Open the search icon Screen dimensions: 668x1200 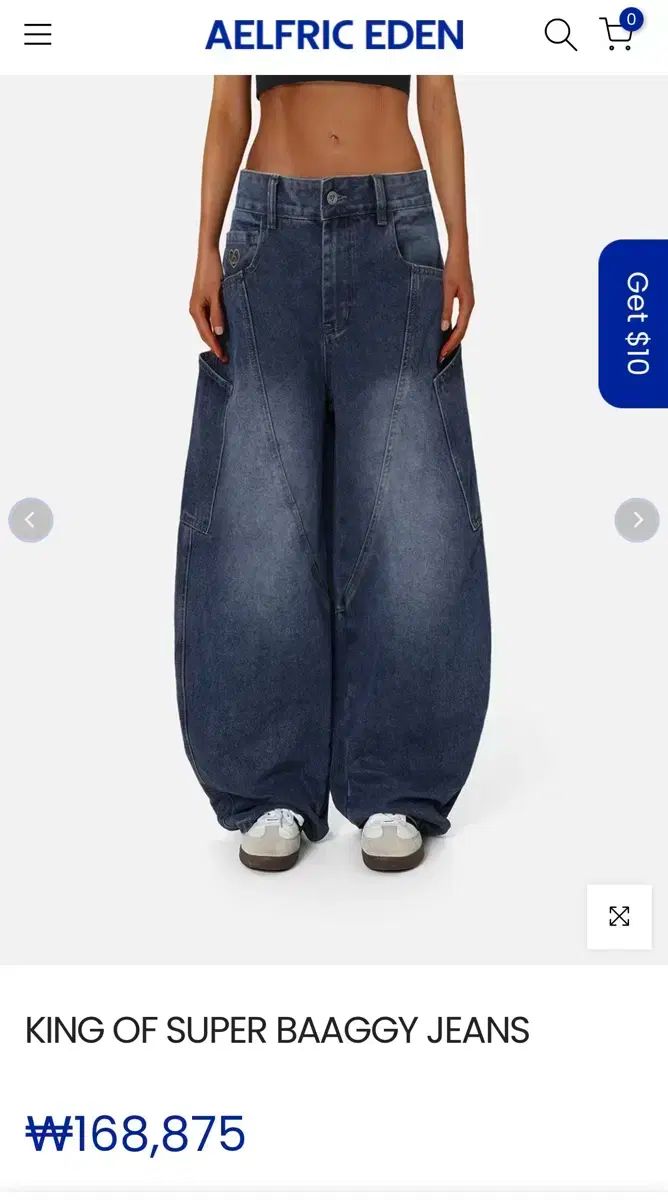(560, 35)
